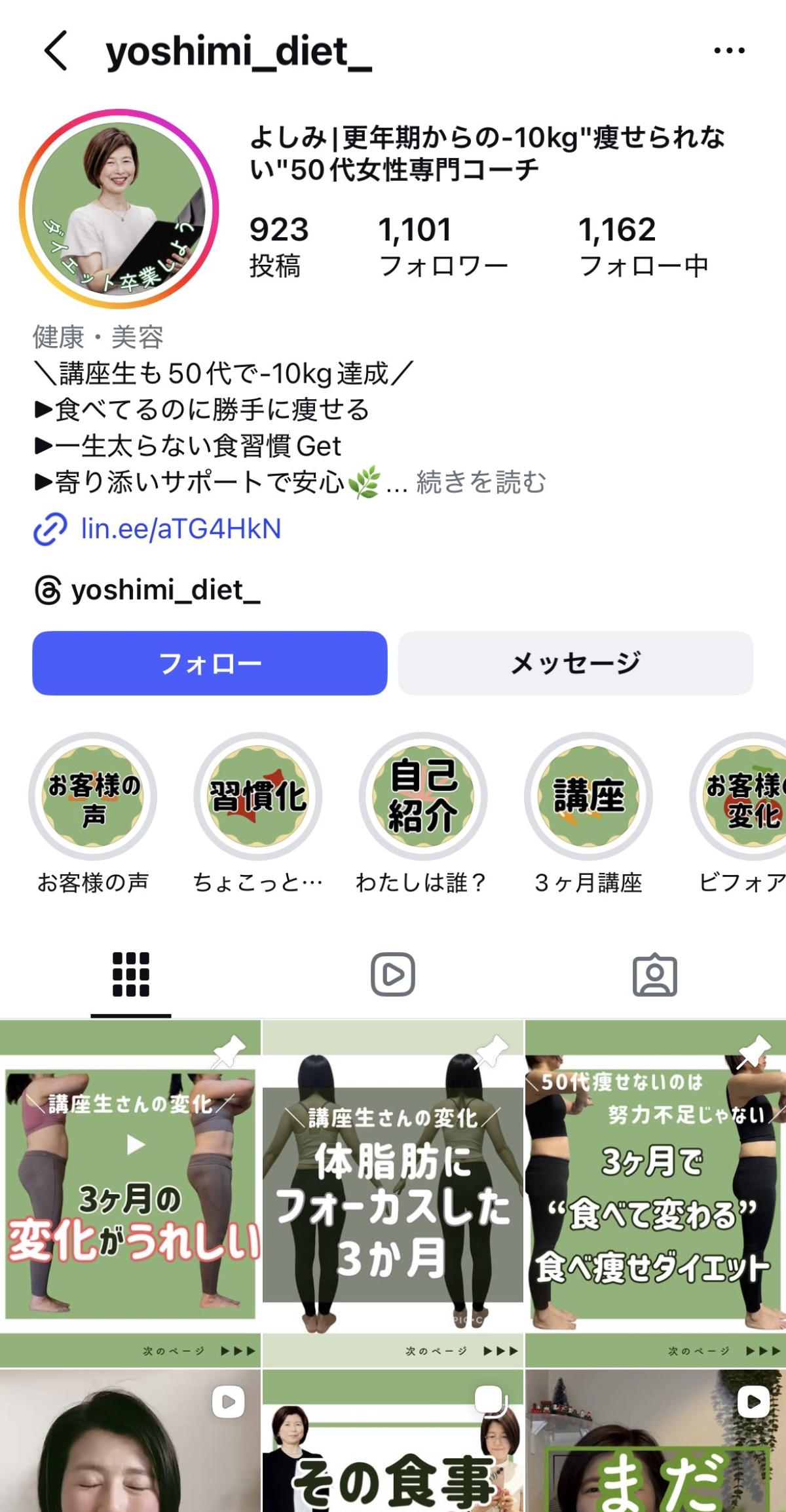View the 自己紹介 highlight
The height and width of the screenshot is (1512, 786).
(423, 796)
